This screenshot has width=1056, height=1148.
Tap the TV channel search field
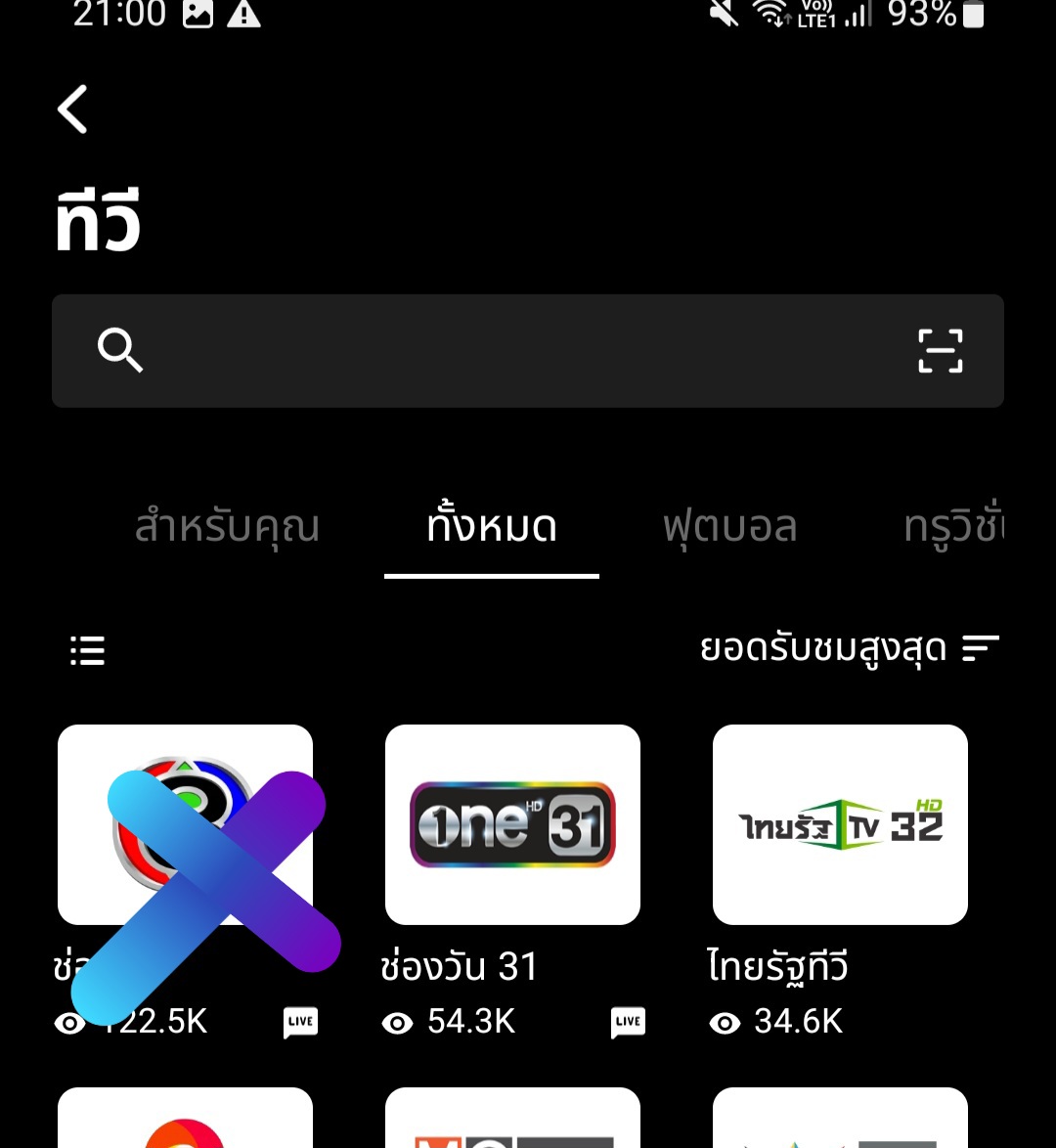click(x=508, y=351)
